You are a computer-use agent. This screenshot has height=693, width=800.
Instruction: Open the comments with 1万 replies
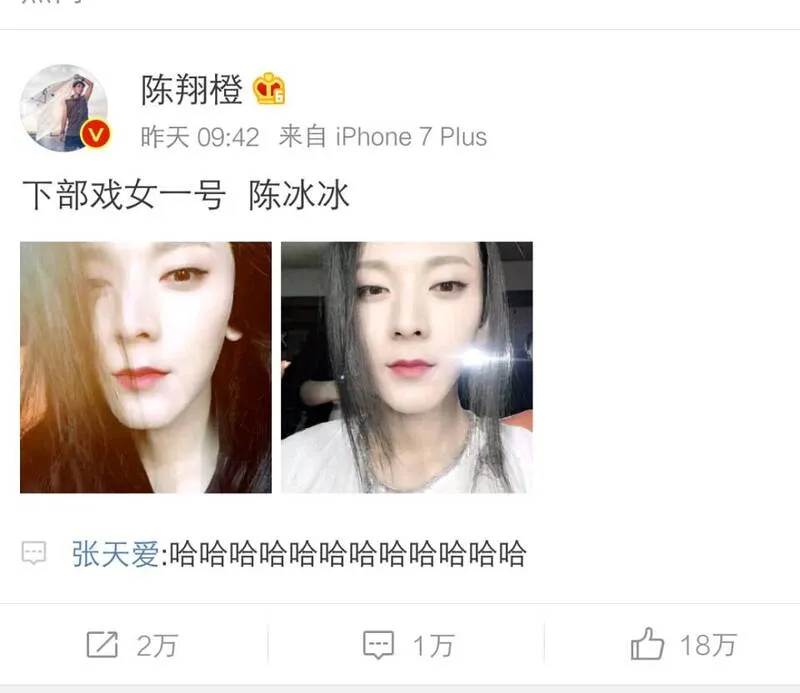click(407, 645)
